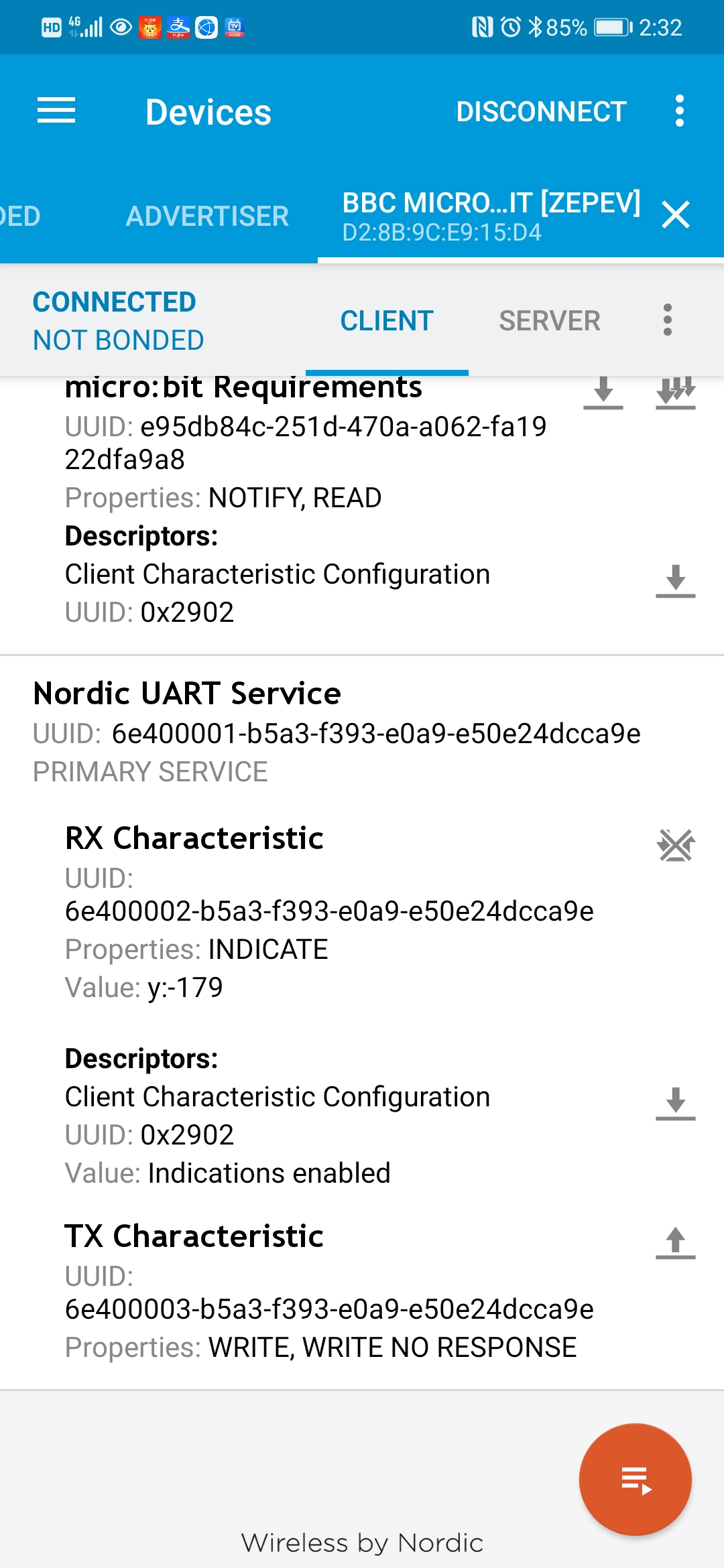Write a value to TX Characteristic

675,1242
